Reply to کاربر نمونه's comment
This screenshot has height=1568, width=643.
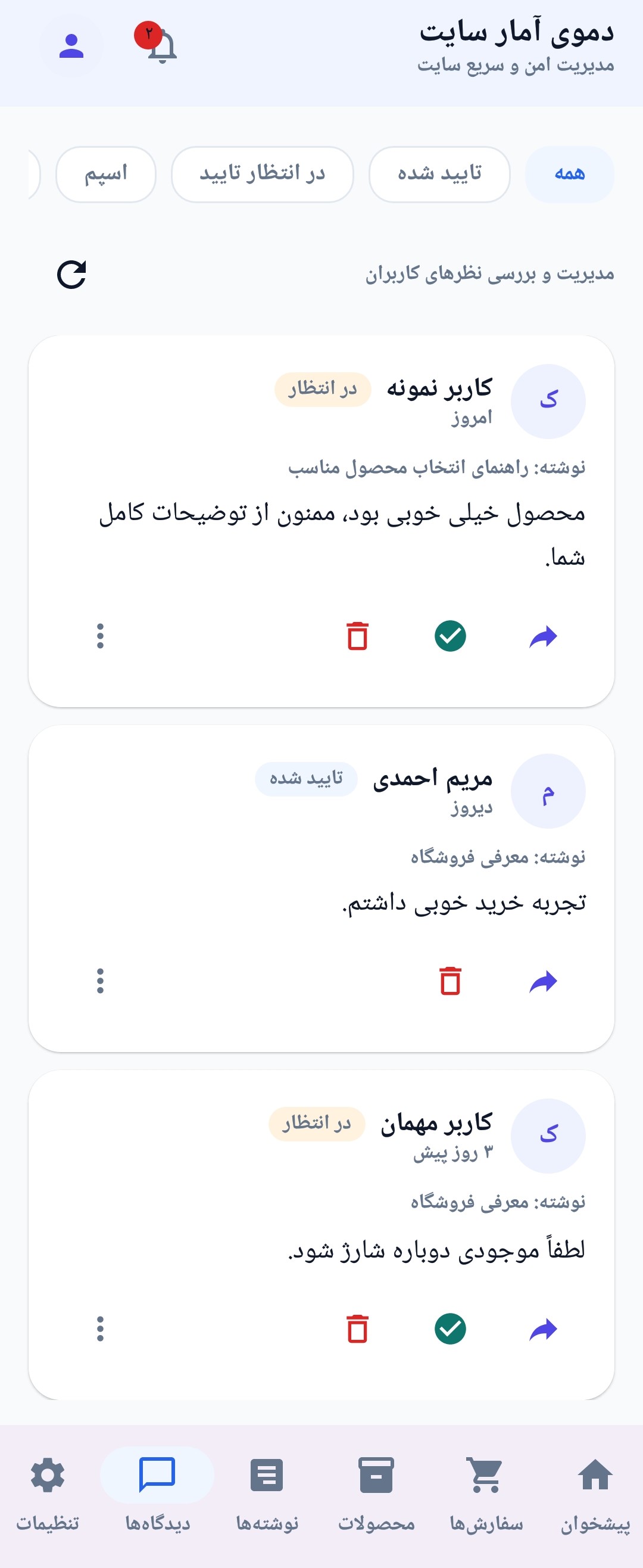[543, 636]
